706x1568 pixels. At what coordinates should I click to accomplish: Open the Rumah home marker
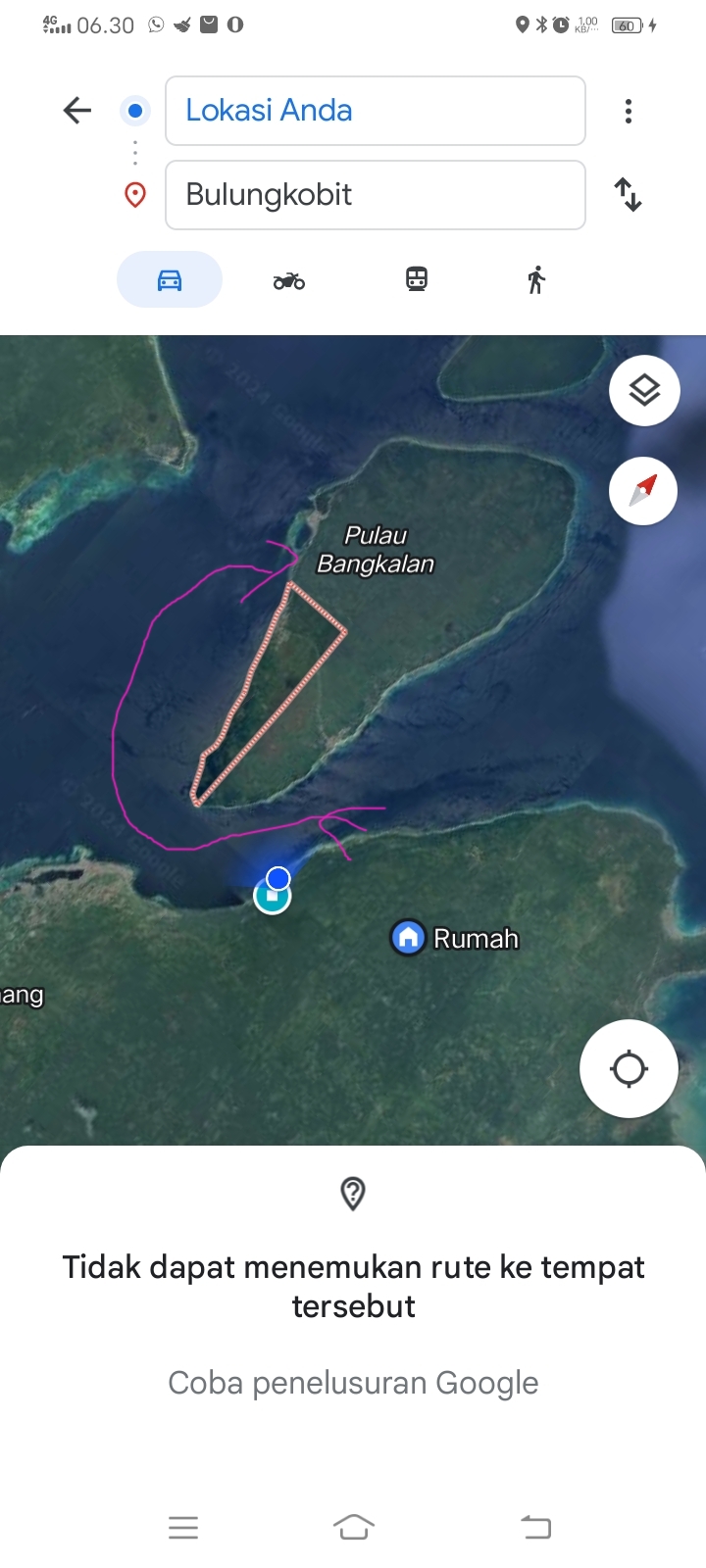pos(408,938)
